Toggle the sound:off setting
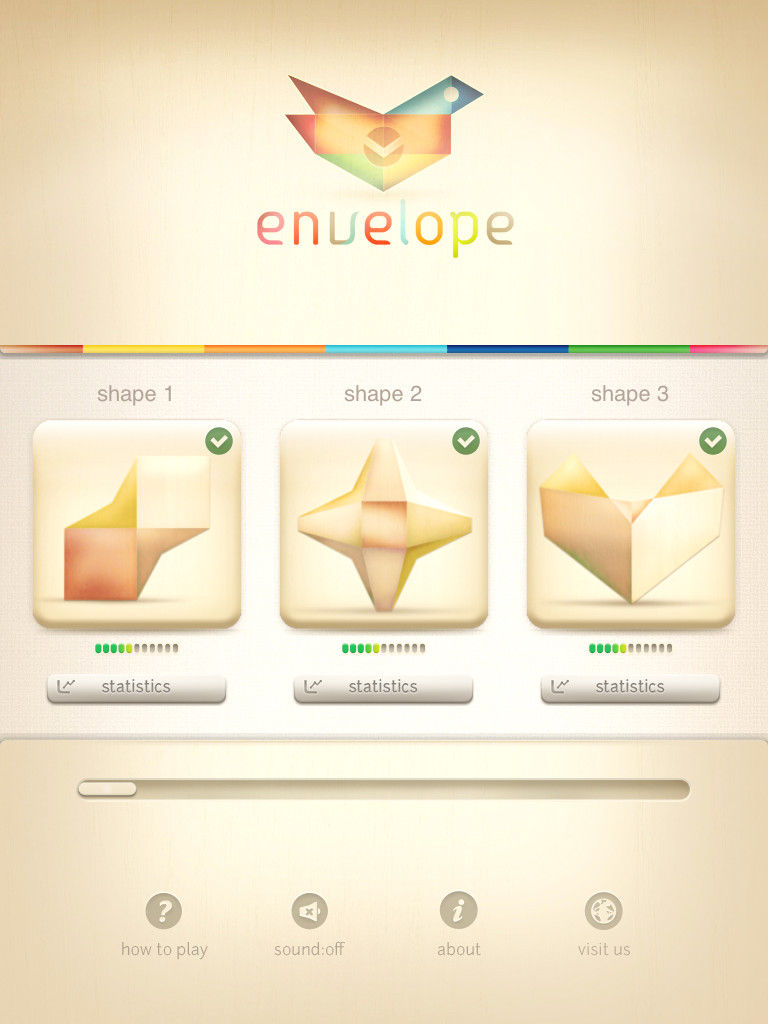This screenshot has height=1024, width=768. pos(310,911)
